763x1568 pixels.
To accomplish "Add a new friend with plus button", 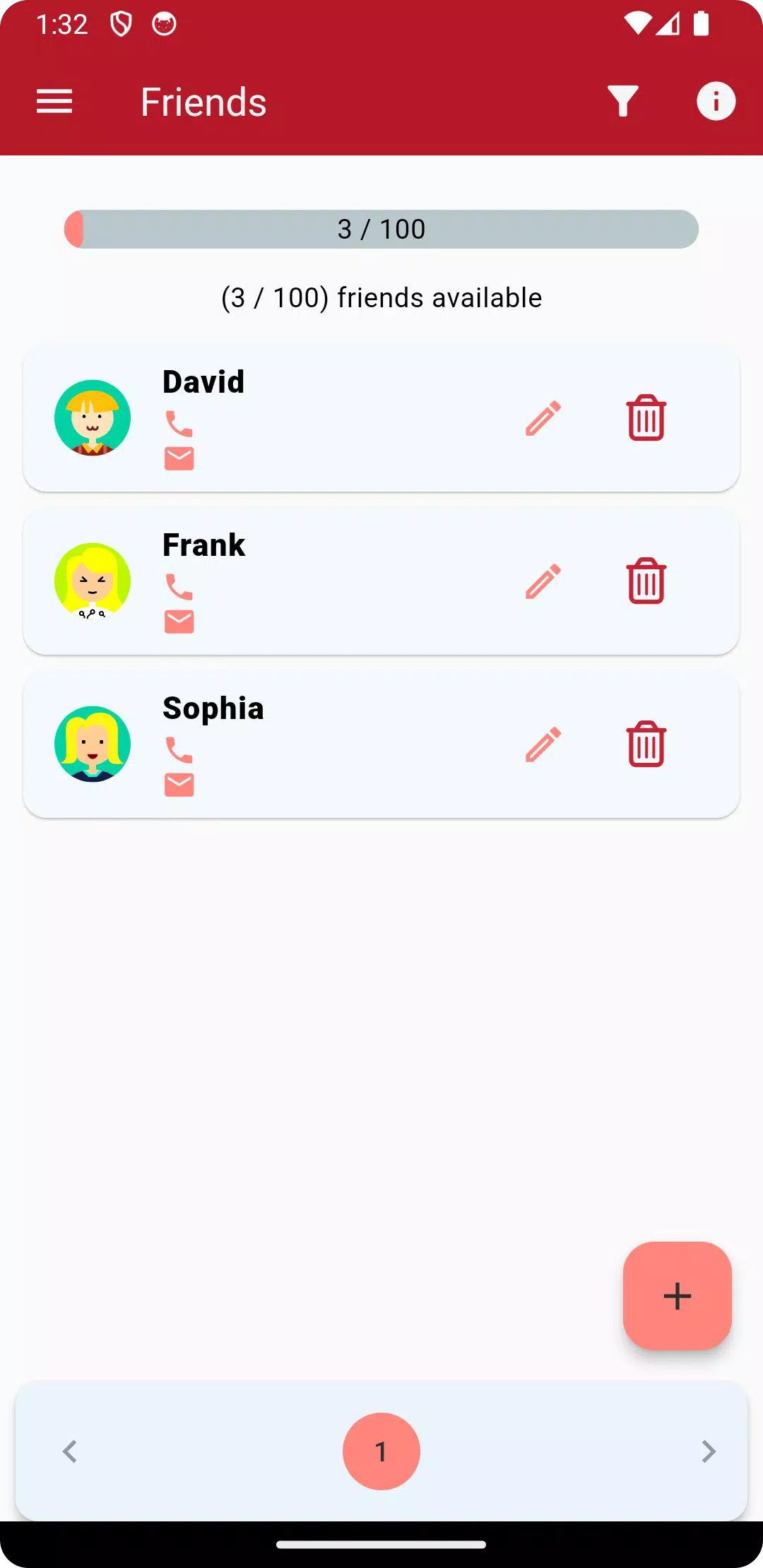I will [677, 1296].
